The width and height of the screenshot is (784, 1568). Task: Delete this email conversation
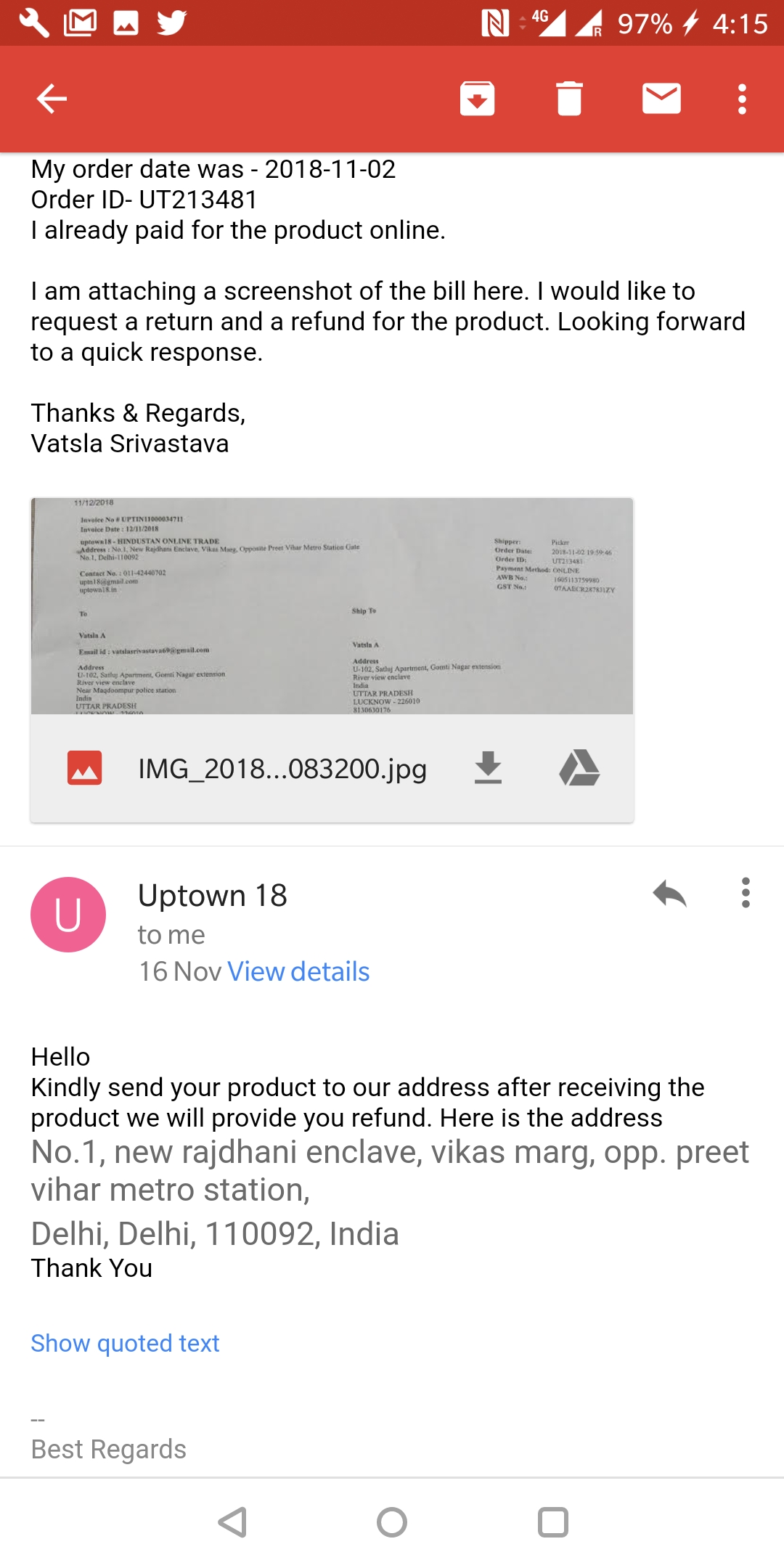click(569, 99)
